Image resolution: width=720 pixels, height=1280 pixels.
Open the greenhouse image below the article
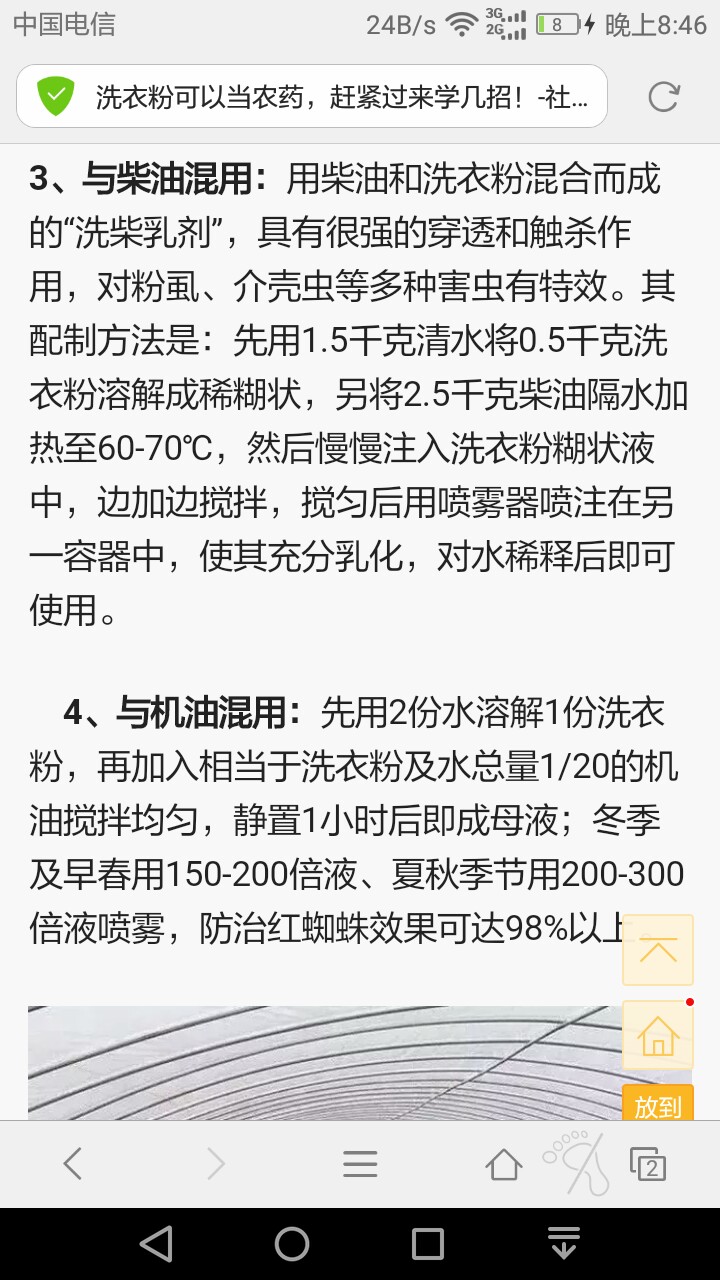click(x=325, y=1062)
